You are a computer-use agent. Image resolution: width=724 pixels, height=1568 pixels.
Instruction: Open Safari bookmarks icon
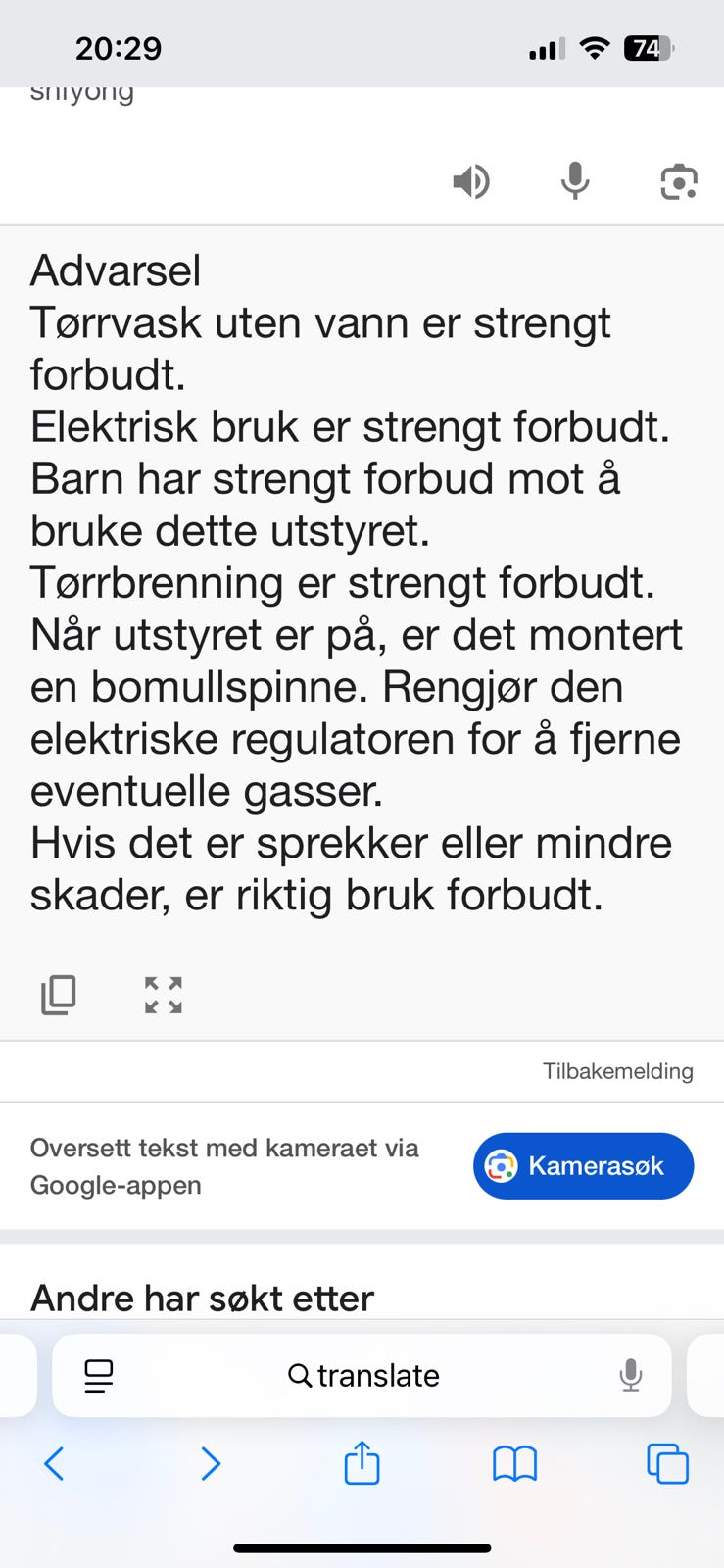(514, 1464)
